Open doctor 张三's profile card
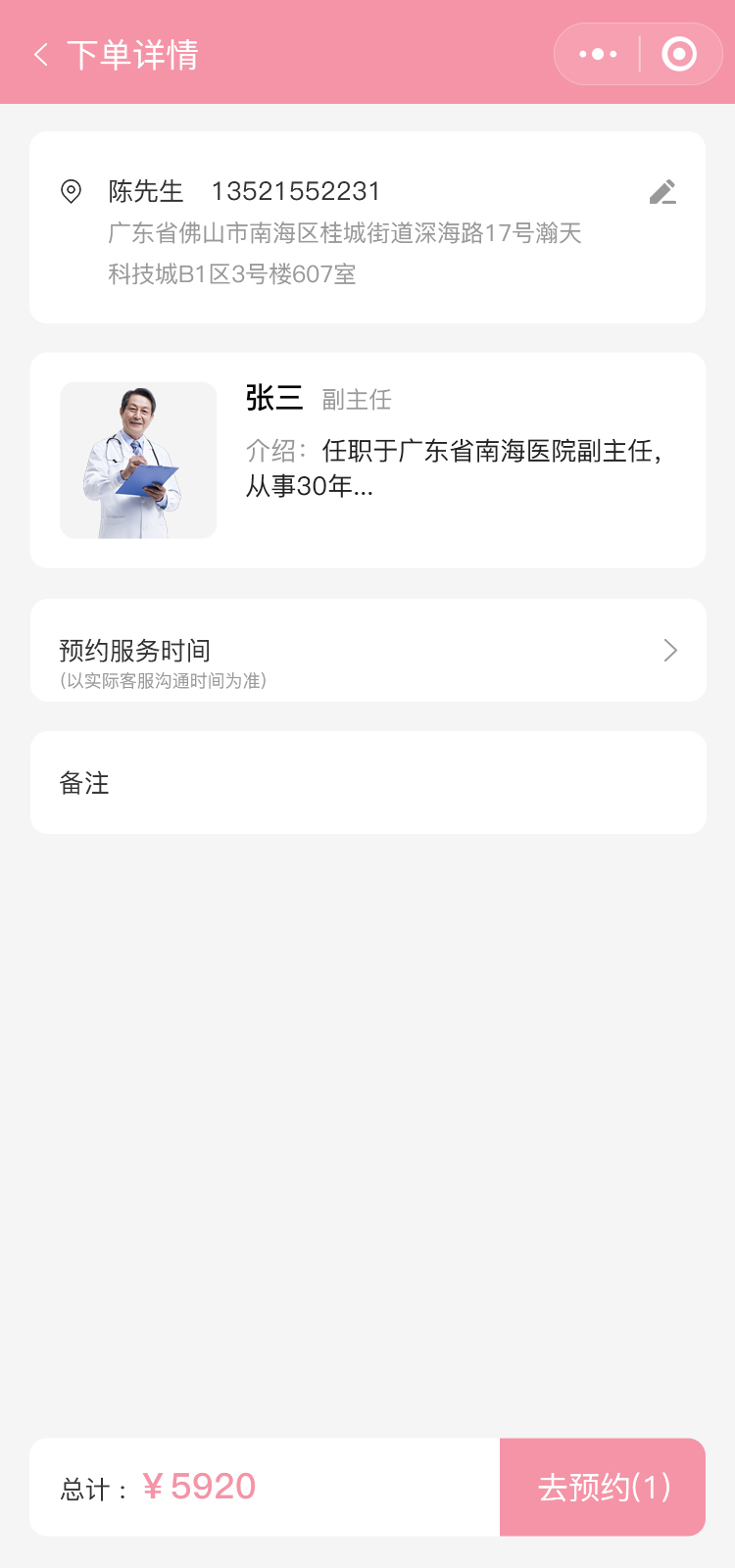Viewport: 735px width, 1568px height. pyautogui.click(x=367, y=460)
